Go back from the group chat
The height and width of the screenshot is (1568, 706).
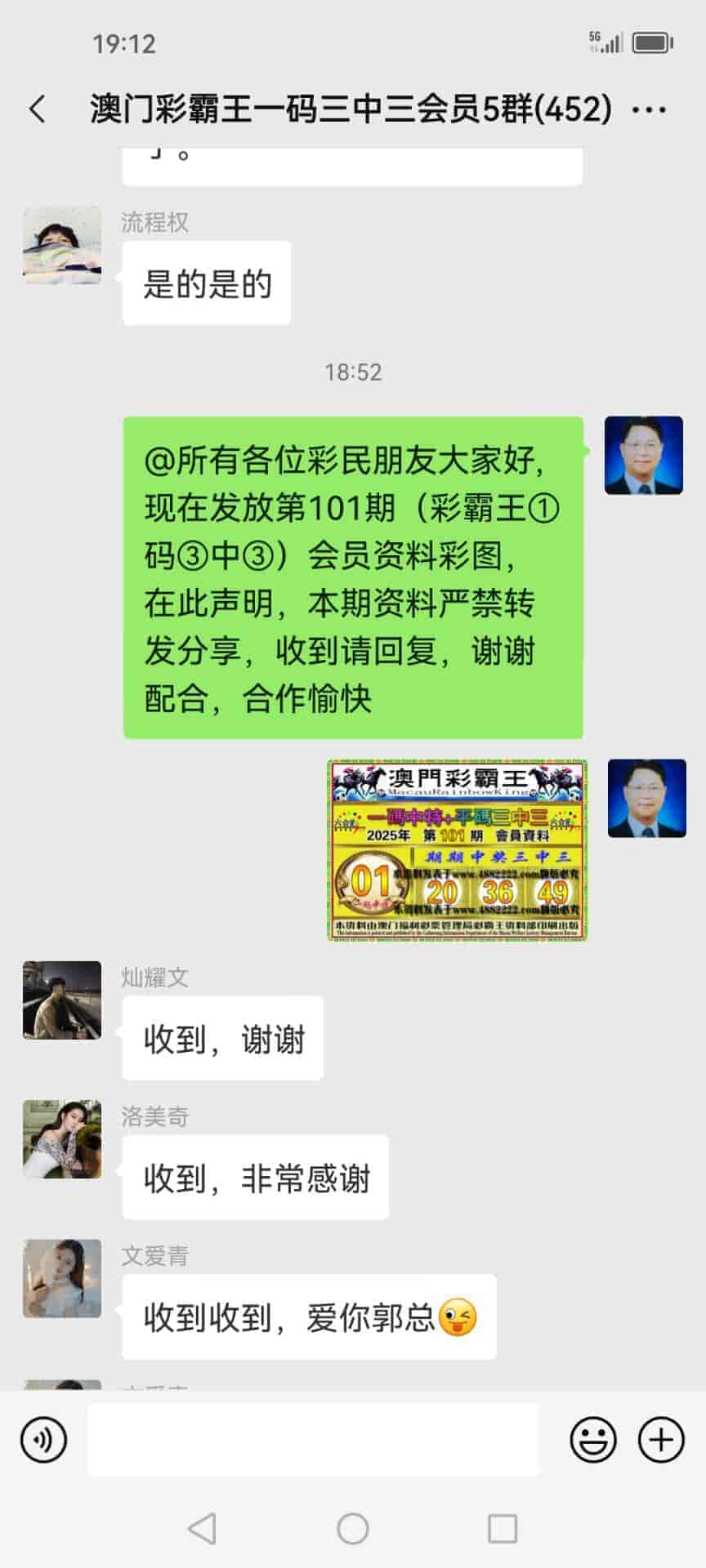(38, 109)
